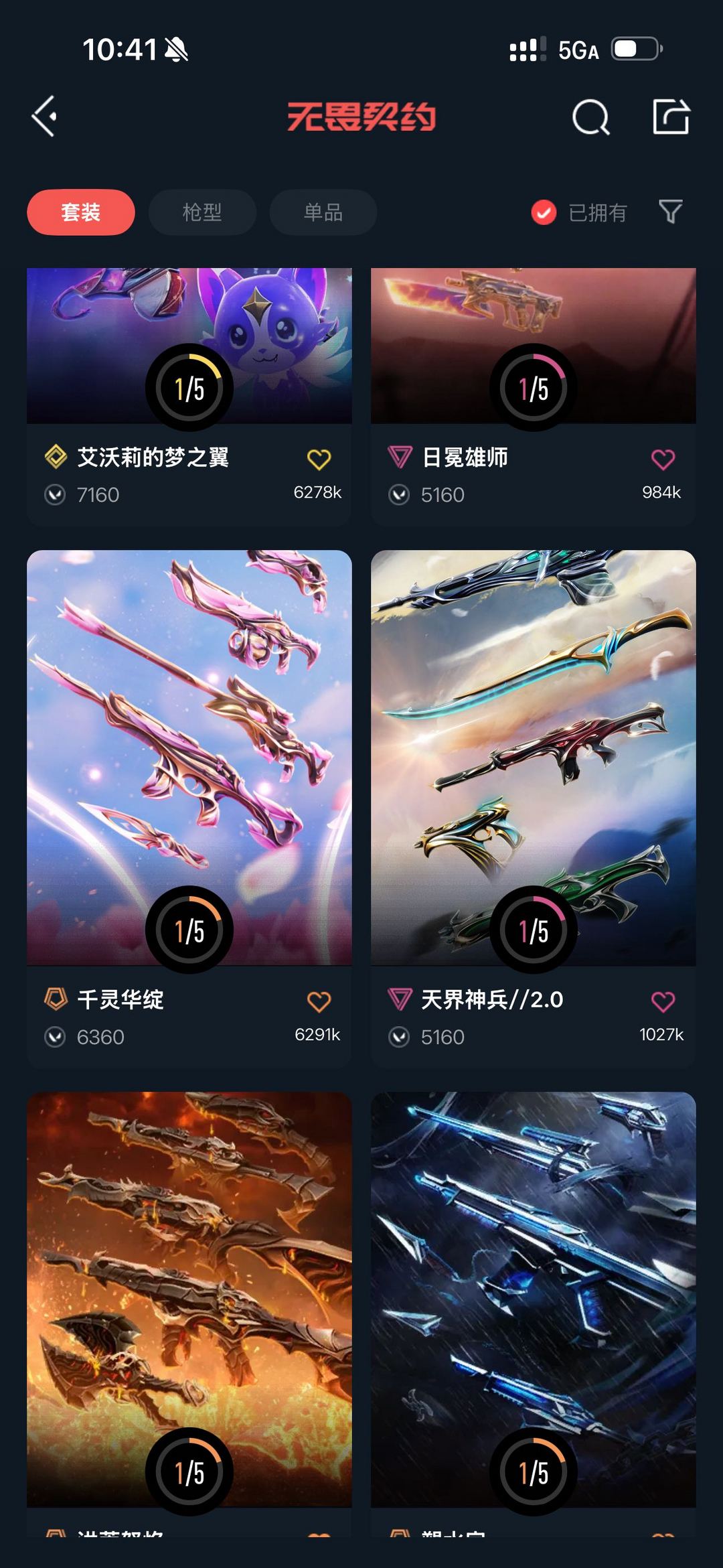The height and width of the screenshot is (1568, 723).
Task: Favorite the 千灵华绽 bundle with the heart
Action: point(319,1002)
